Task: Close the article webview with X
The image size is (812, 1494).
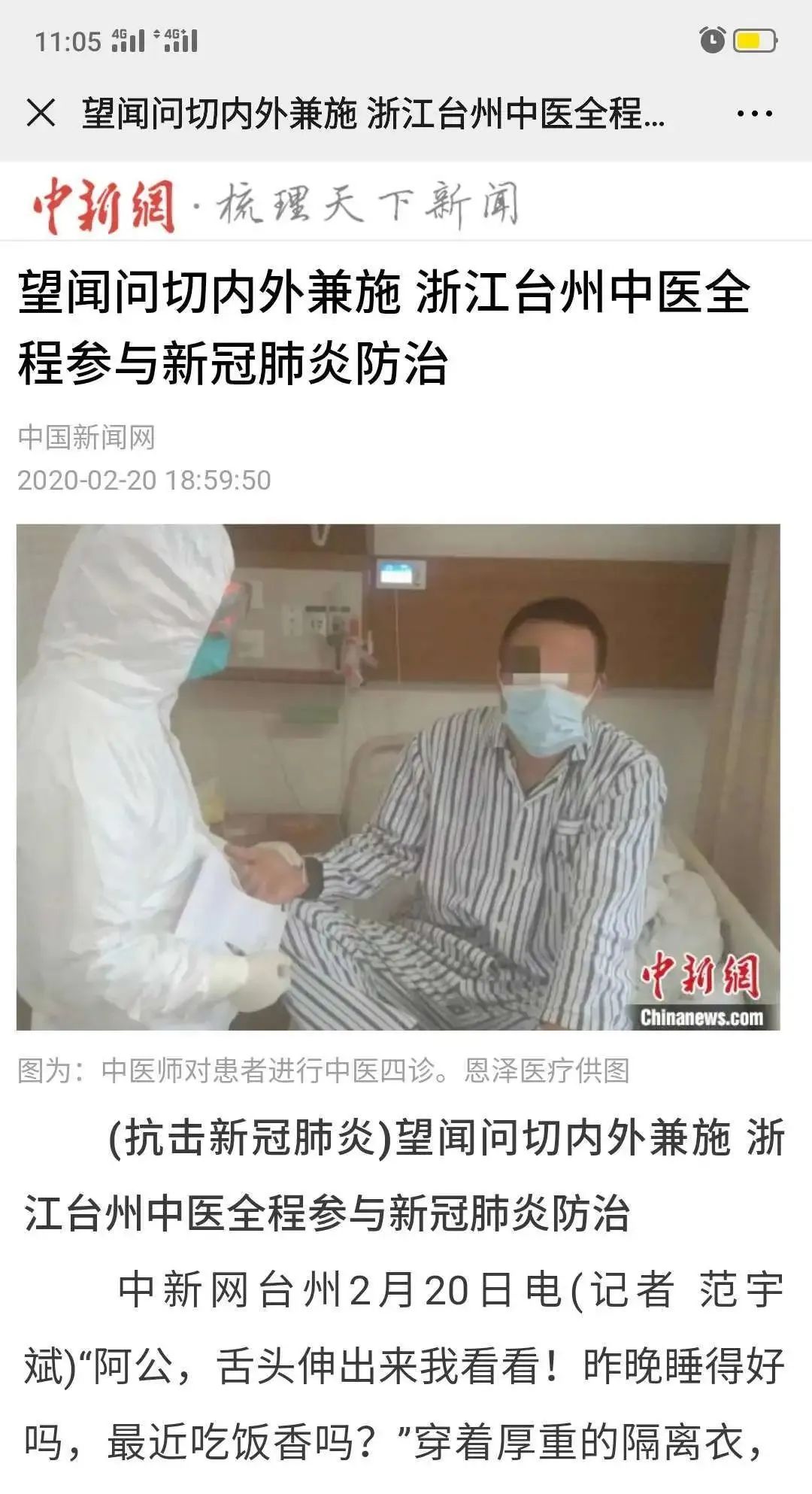Action: point(41,114)
